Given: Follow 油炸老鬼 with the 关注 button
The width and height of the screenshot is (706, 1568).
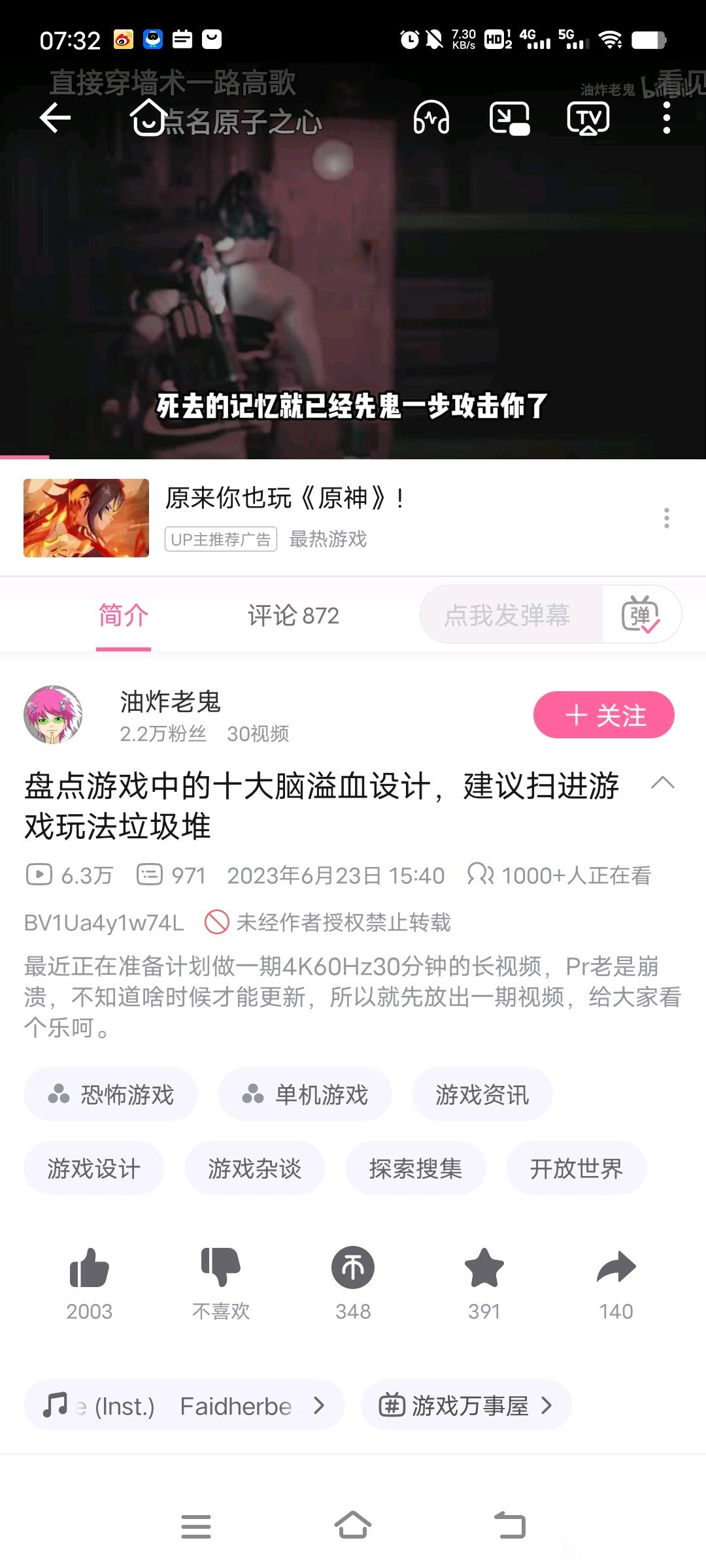Looking at the screenshot, I should (603, 715).
